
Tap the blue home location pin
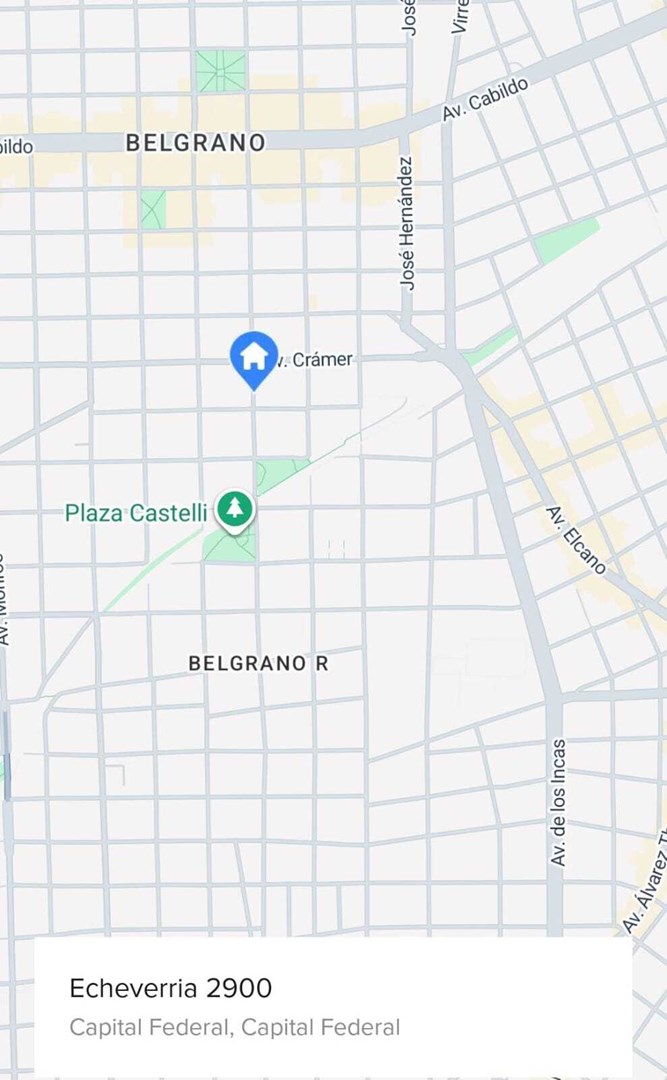point(254,356)
